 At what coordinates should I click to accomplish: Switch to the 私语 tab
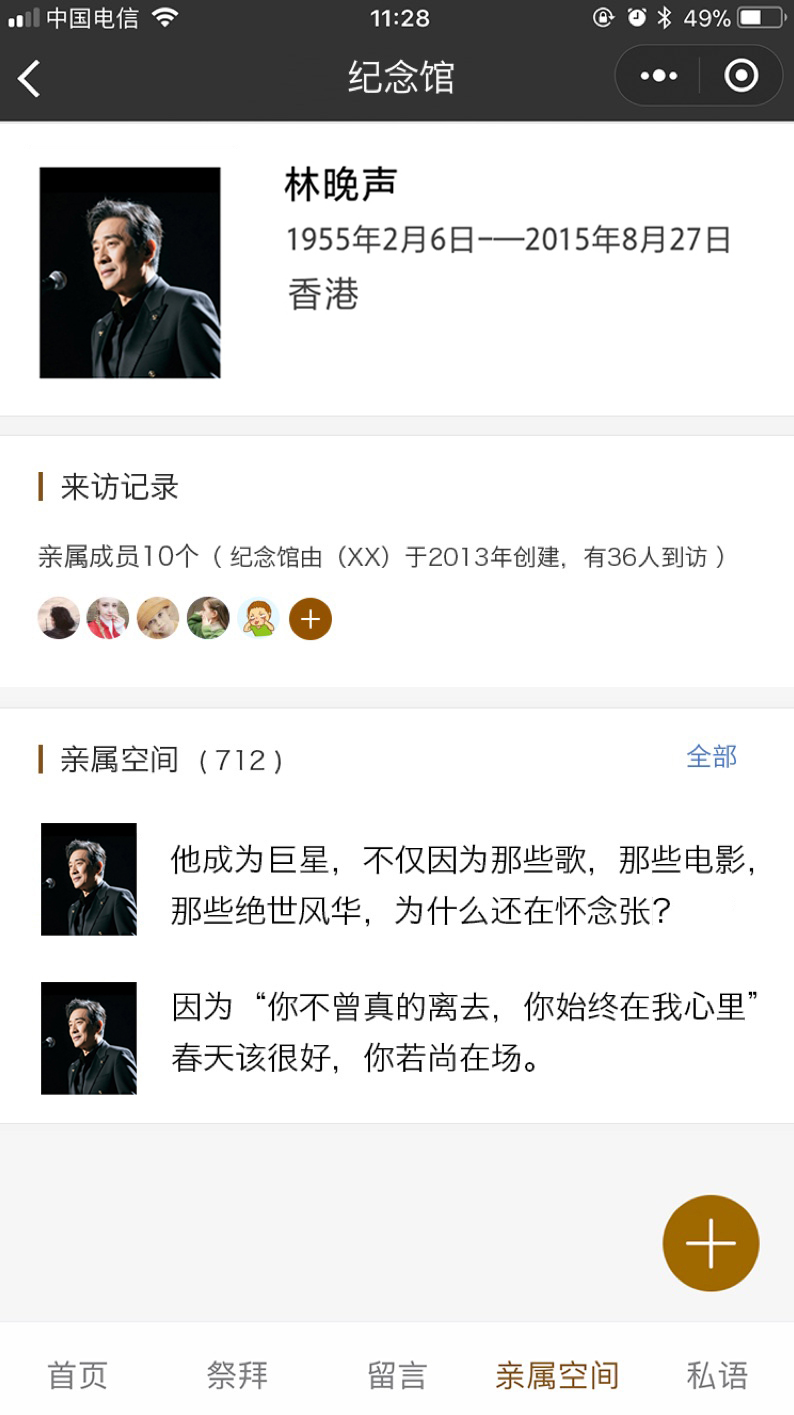coord(717,1375)
